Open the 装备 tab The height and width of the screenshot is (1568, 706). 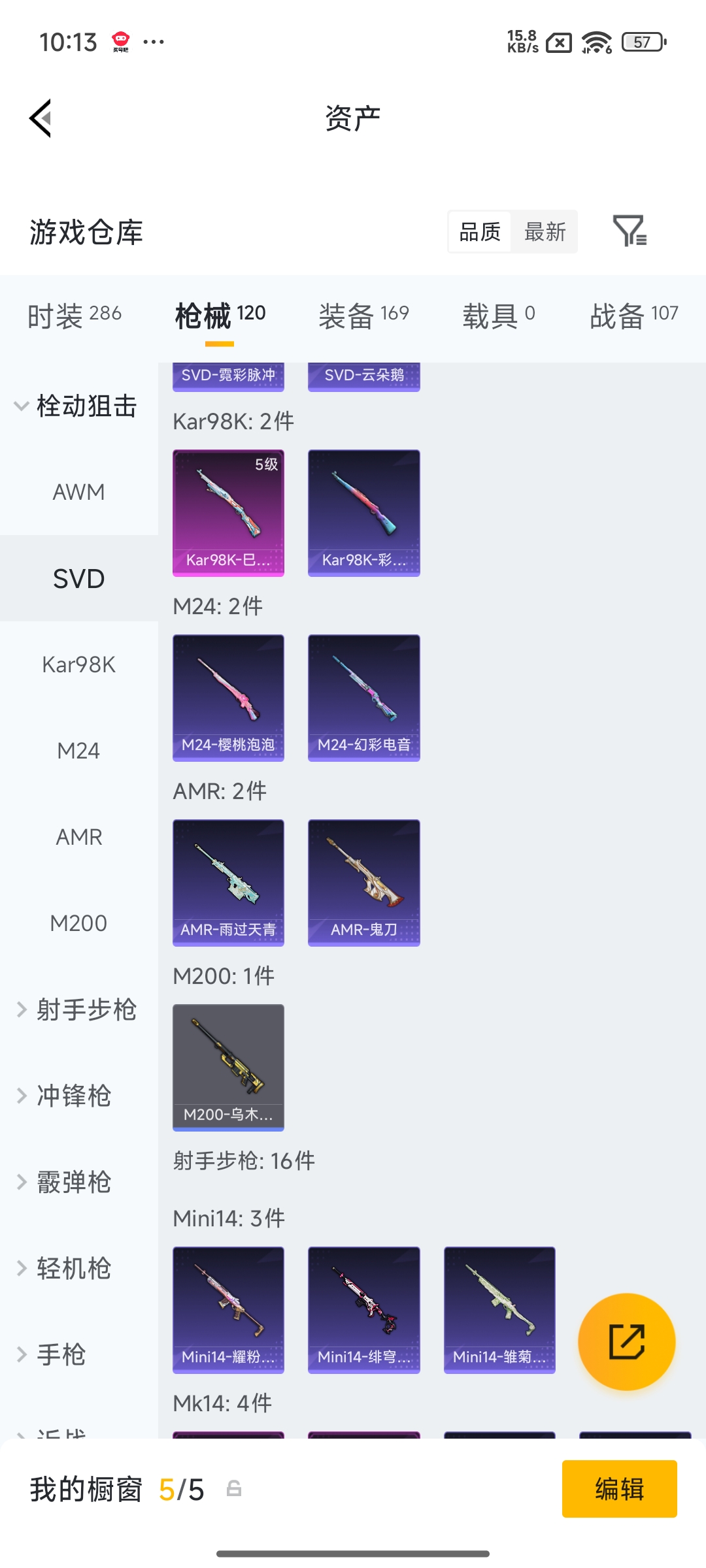click(x=363, y=316)
